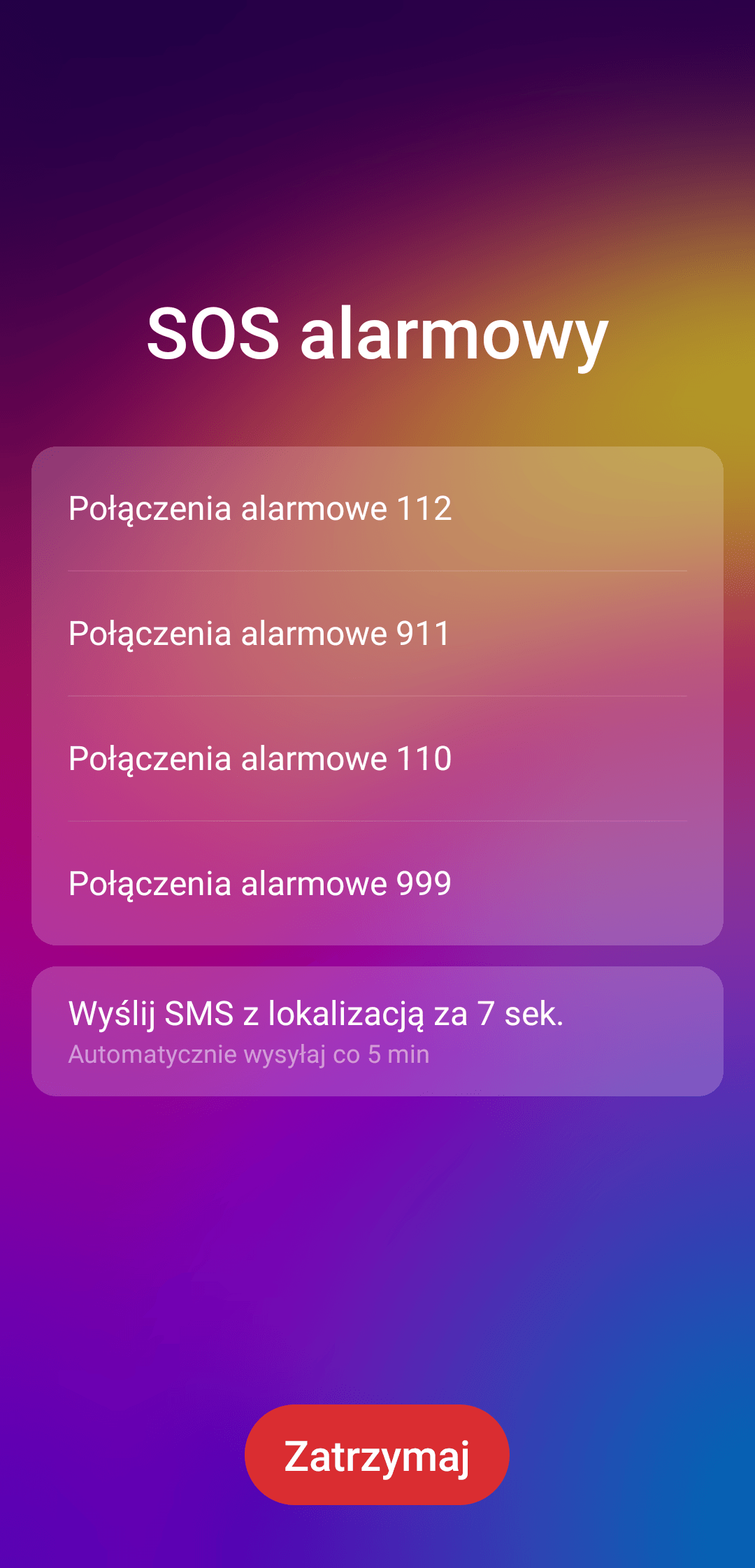Screen dimensions: 755x1568
Task: Choose Połączenia alarmowe 999
Action: (377, 883)
